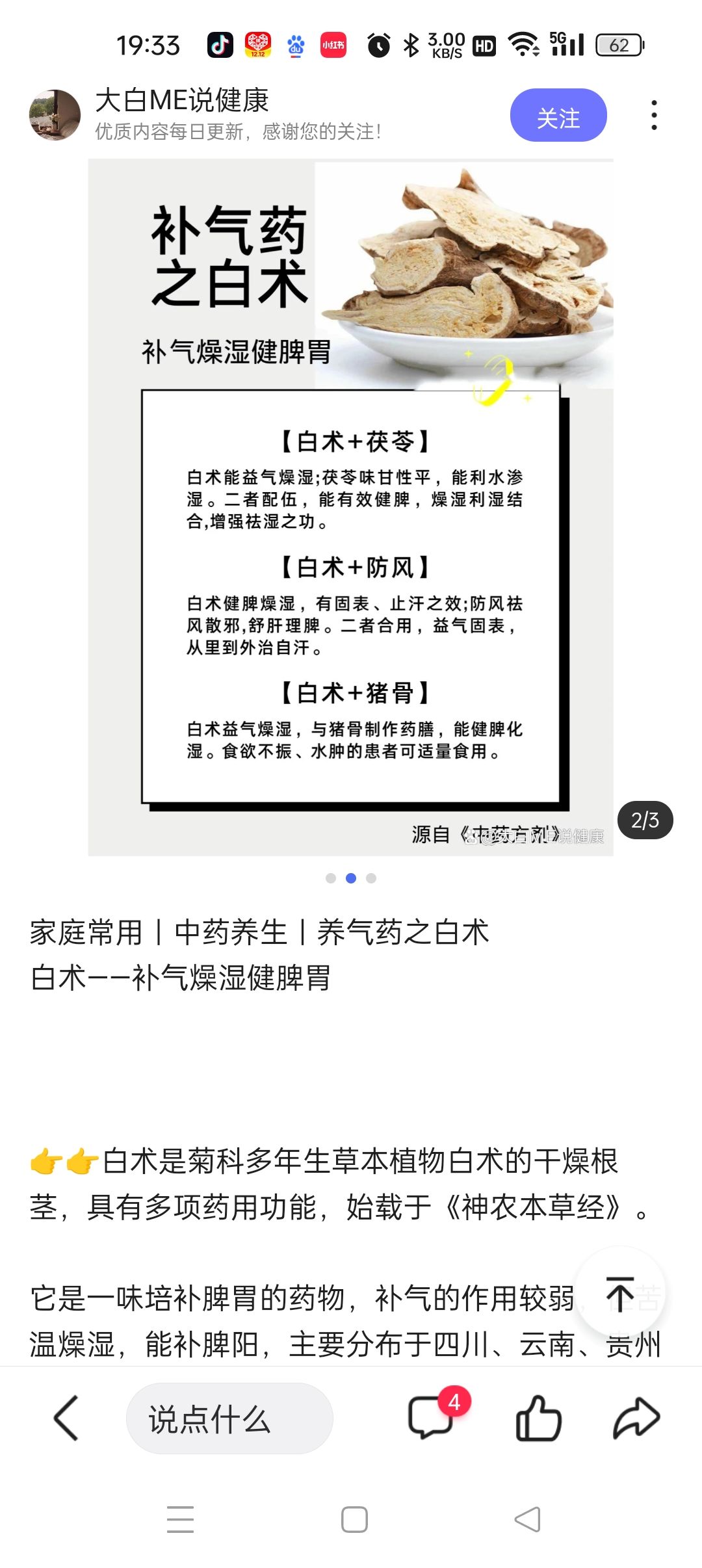The width and height of the screenshot is (702, 1568).
Task: Open the system recent apps button
Action: click(x=180, y=1519)
